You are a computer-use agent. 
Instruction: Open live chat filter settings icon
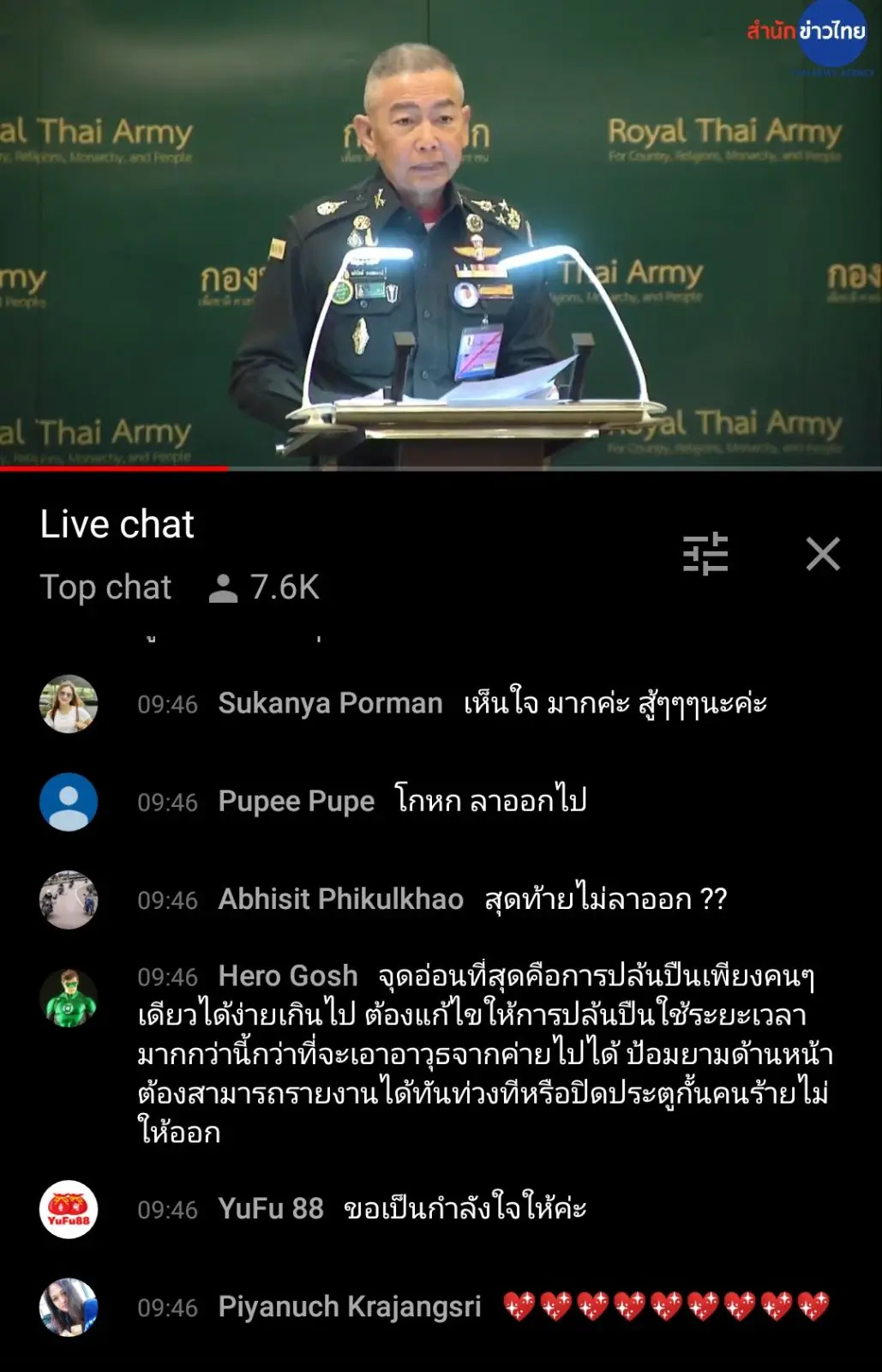click(x=705, y=553)
